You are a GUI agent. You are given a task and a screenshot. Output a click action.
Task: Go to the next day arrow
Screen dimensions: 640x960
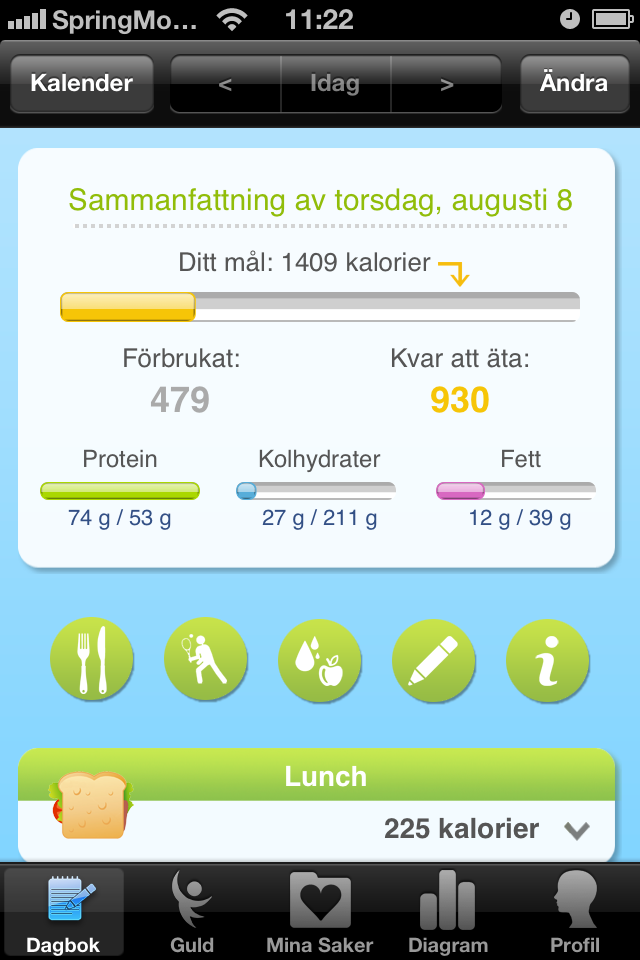coord(447,84)
